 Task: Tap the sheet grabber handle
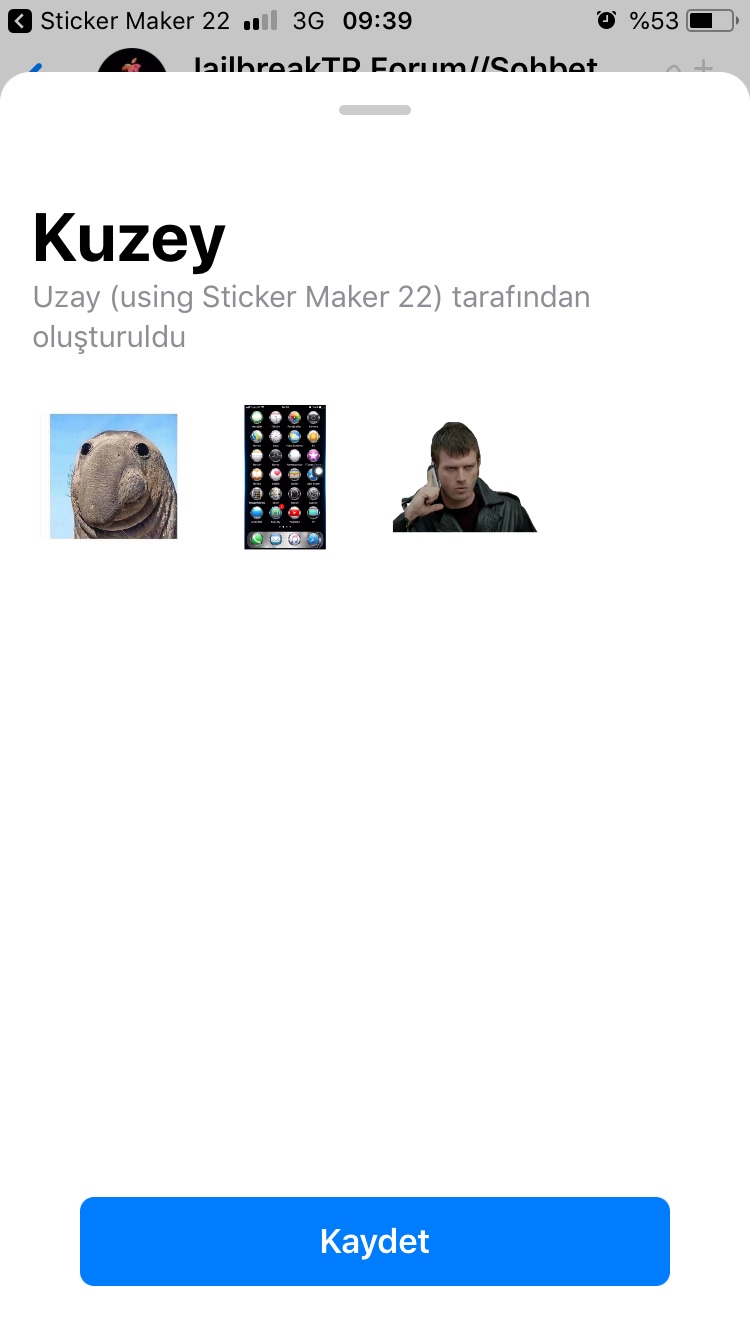coord(375,110)
